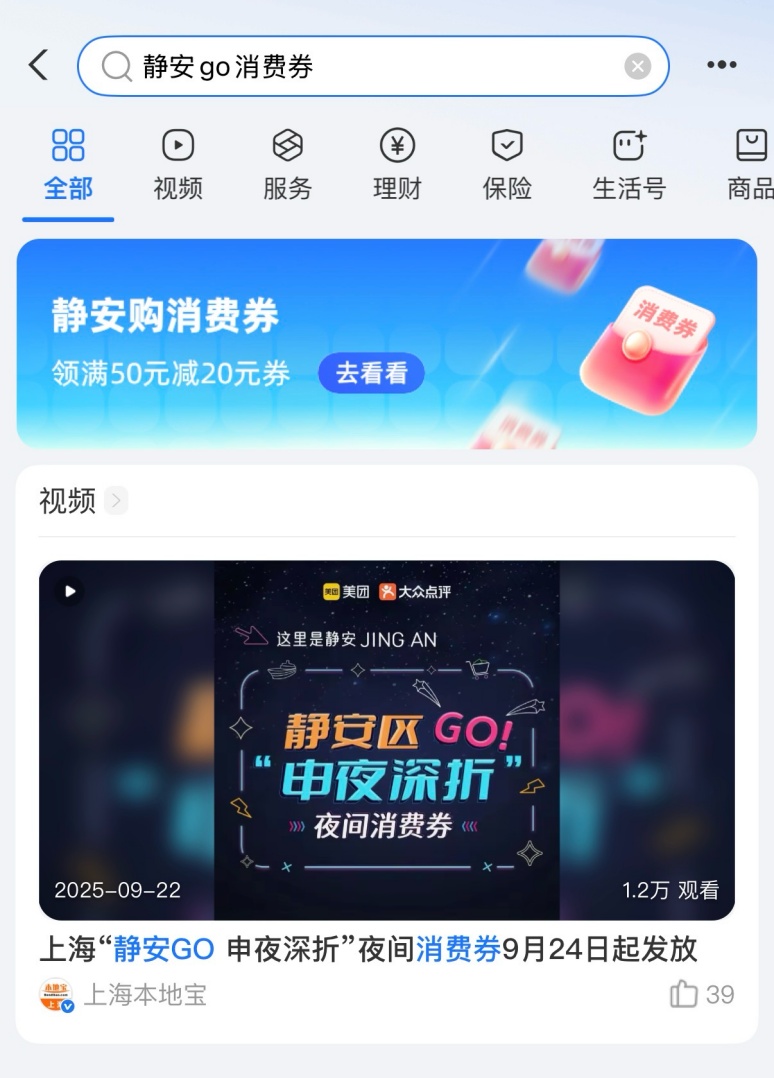
Task: Switch to the 服务 tab
Action: (x=287, y=165)
